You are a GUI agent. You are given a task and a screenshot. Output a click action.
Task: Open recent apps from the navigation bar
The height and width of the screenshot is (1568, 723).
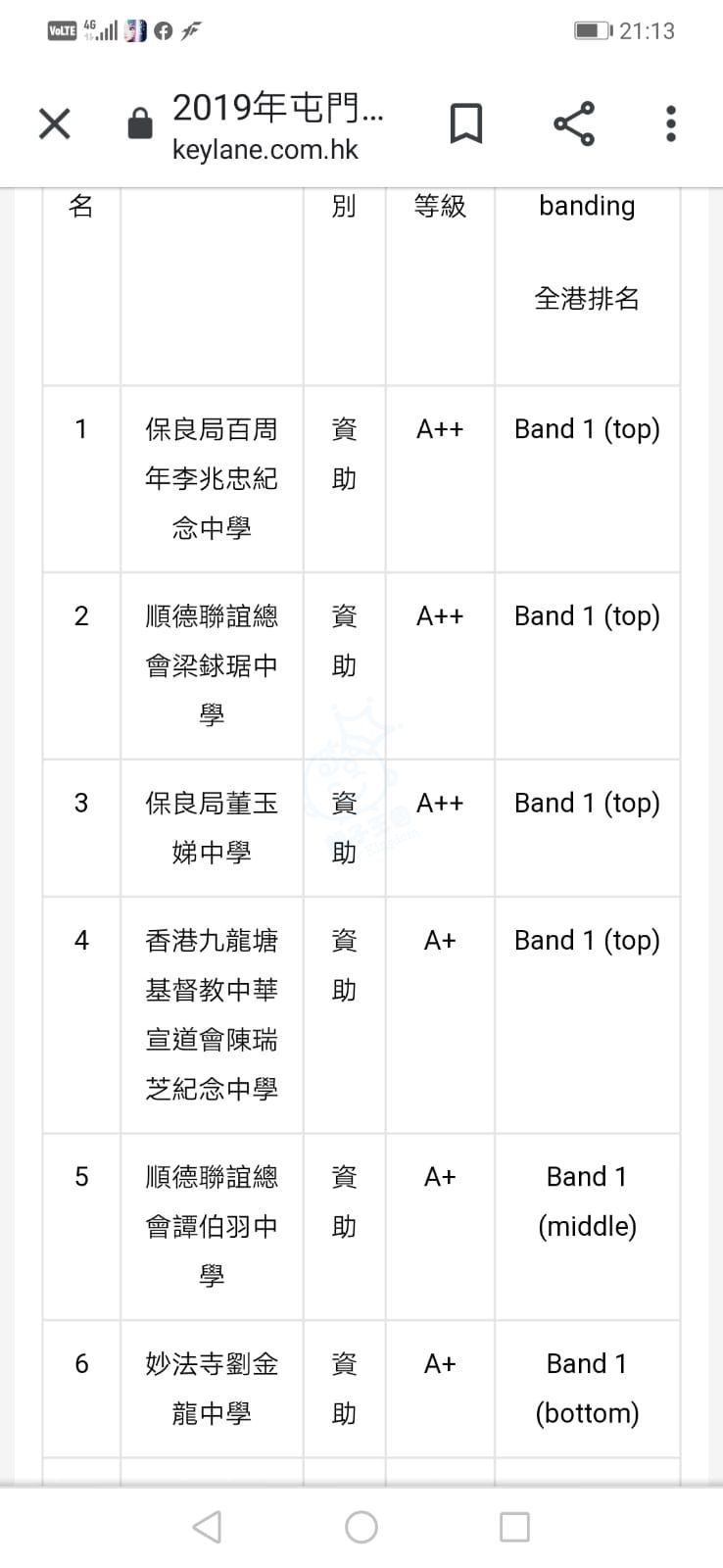[514, 1526]
